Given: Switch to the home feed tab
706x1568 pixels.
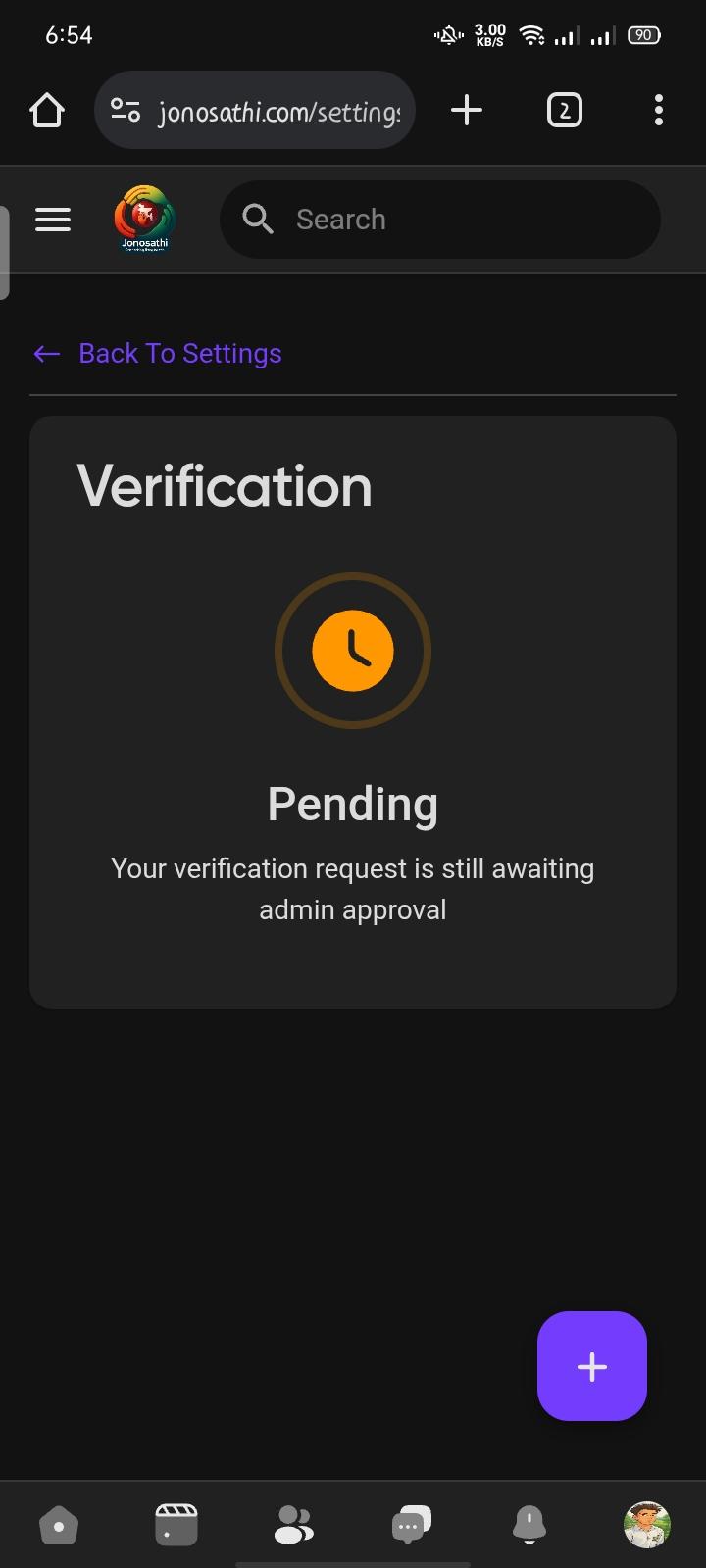Looking at the screenshot, I should tap(59, 1526).
